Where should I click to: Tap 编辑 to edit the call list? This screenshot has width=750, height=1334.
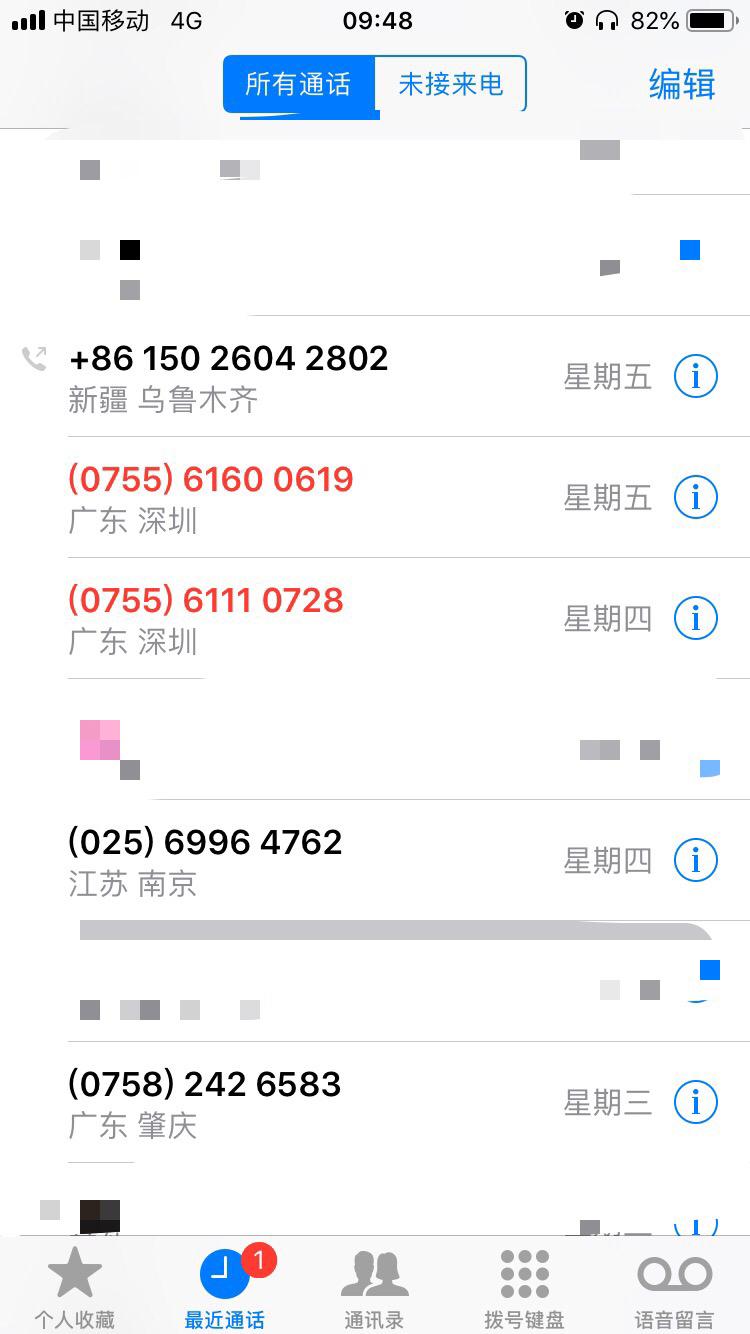pyautogui.click(x=682, y=84)
